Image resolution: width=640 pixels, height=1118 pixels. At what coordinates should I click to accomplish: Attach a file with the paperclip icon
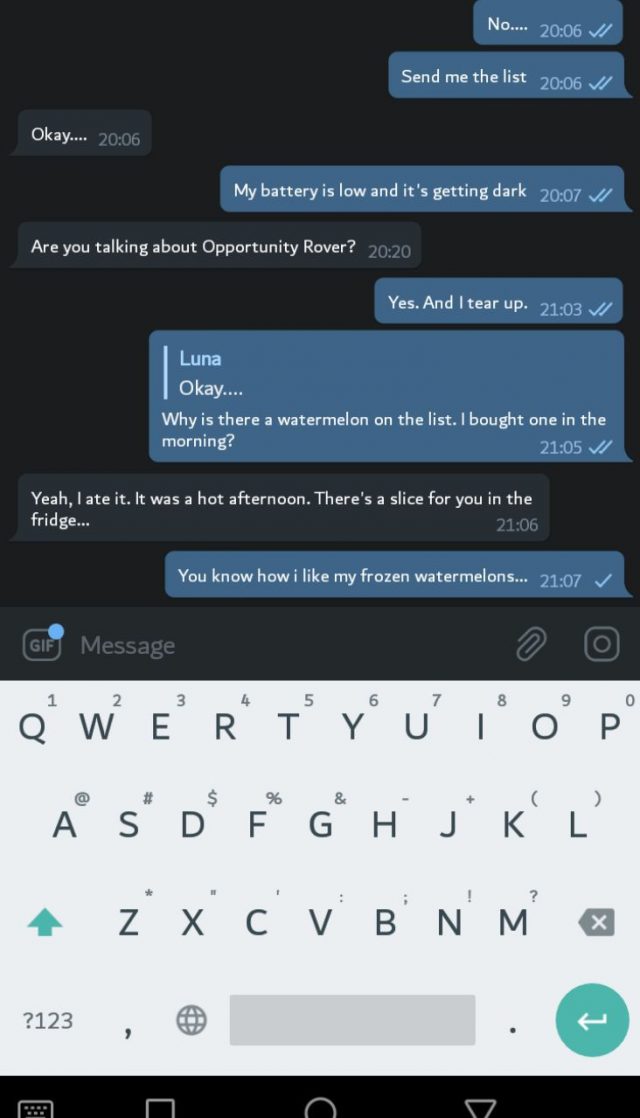coord(531,645)
